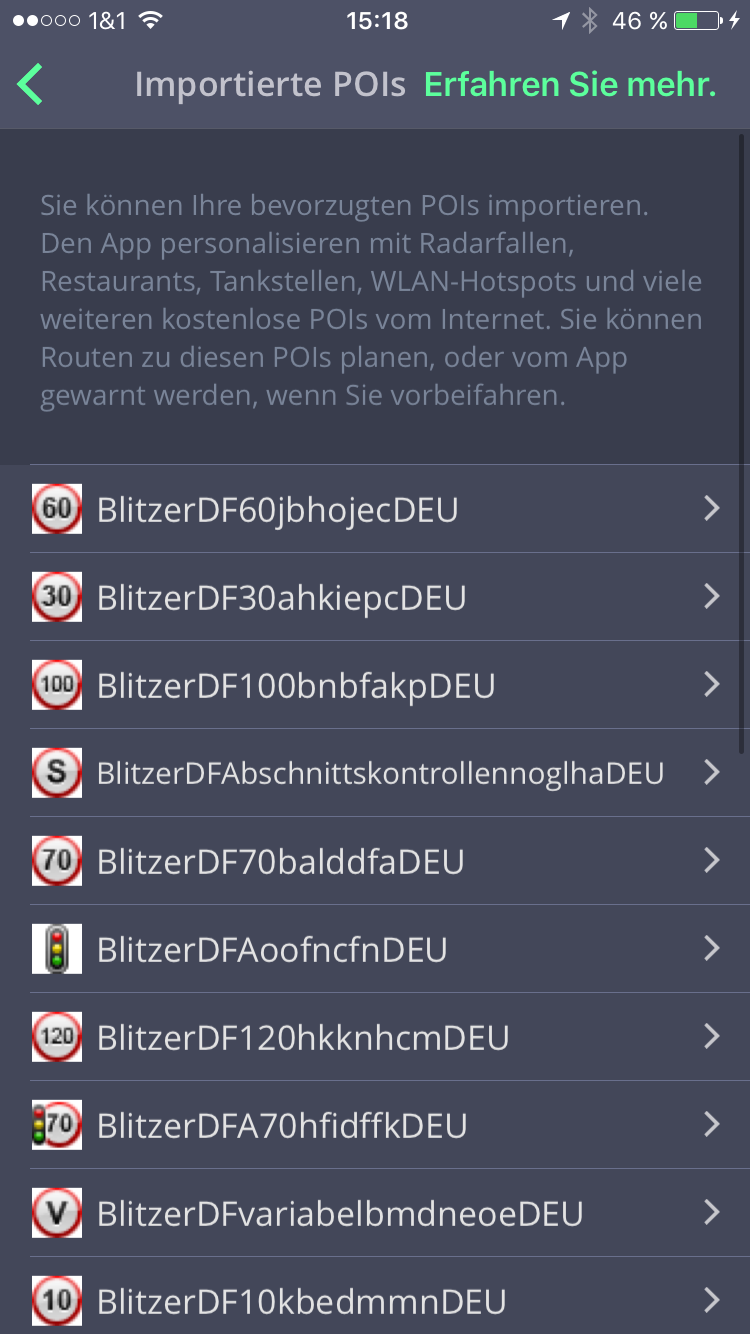
Task: Select the traffic light BlitzerDFAoofncfnDEU row
Action: point(375,949)
